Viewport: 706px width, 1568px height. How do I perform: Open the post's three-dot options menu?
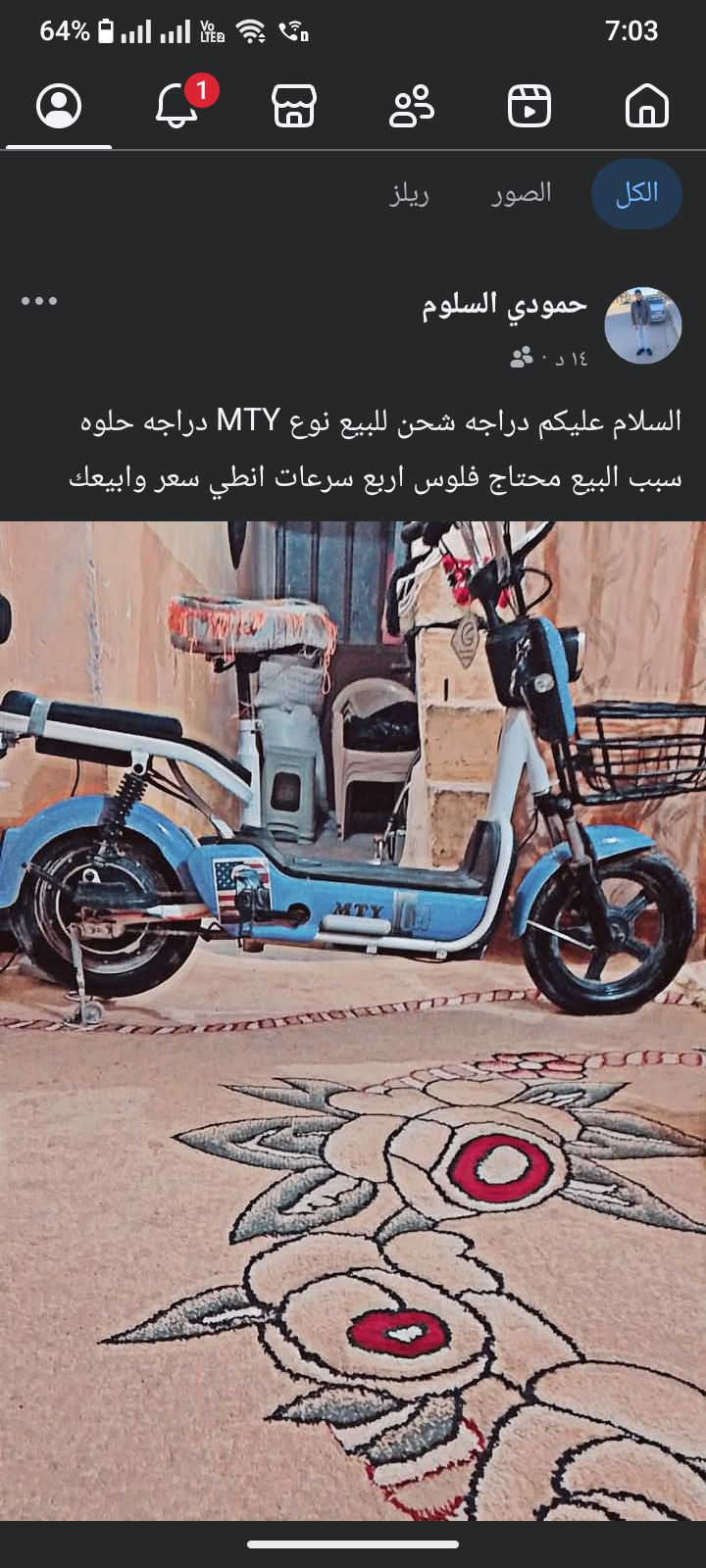[39, 301]
